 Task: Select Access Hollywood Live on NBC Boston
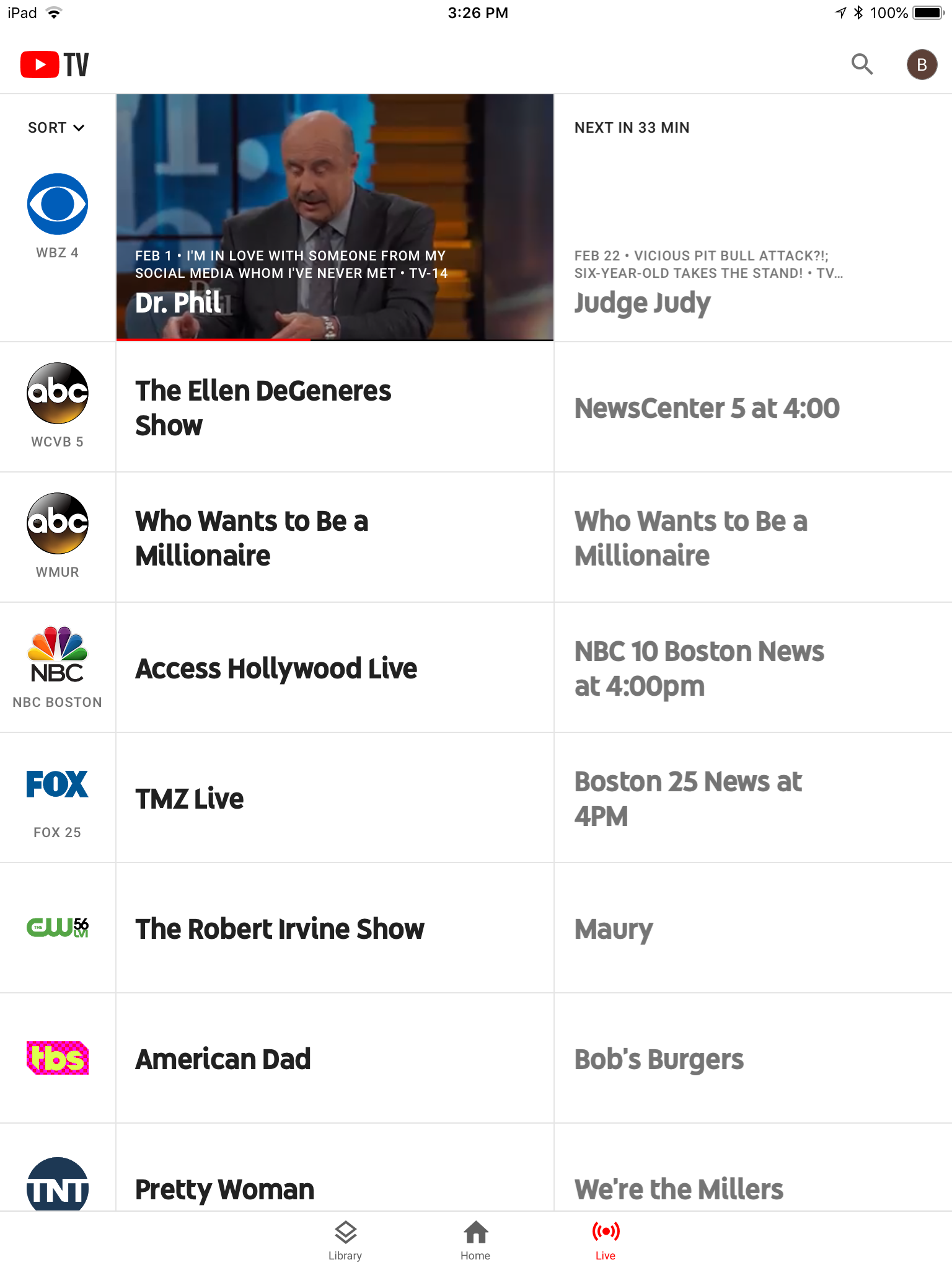click(x=335, y=668)
